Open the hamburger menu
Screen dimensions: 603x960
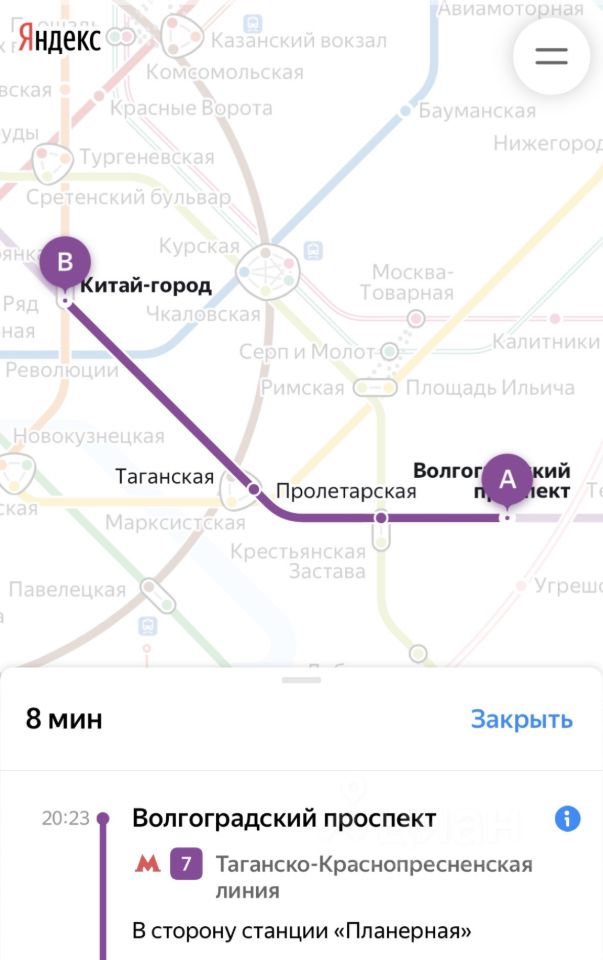click(x=550, y=56)
